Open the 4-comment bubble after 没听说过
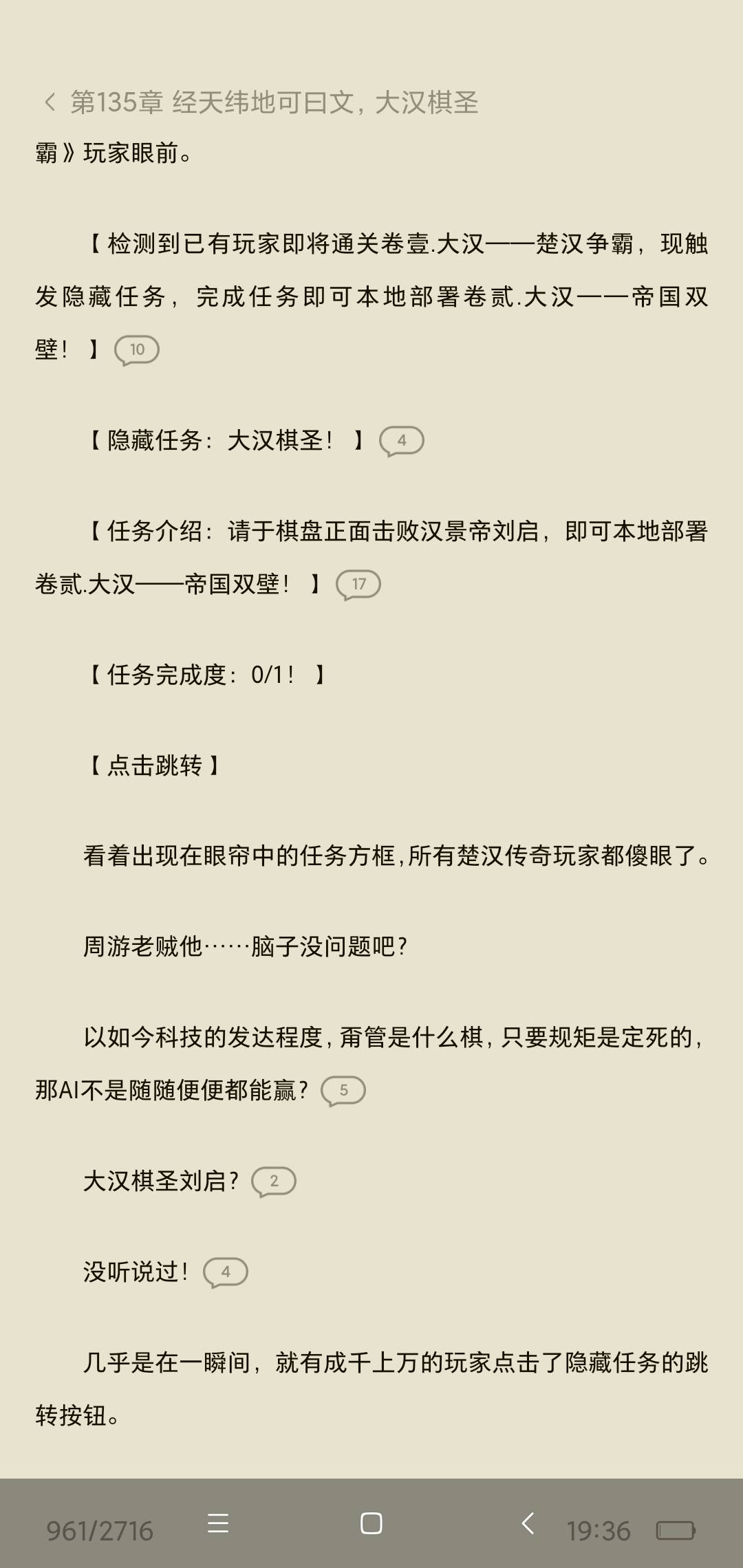Image resolution: width=743 pixels, height=1568 pixels. [226, 1272]
